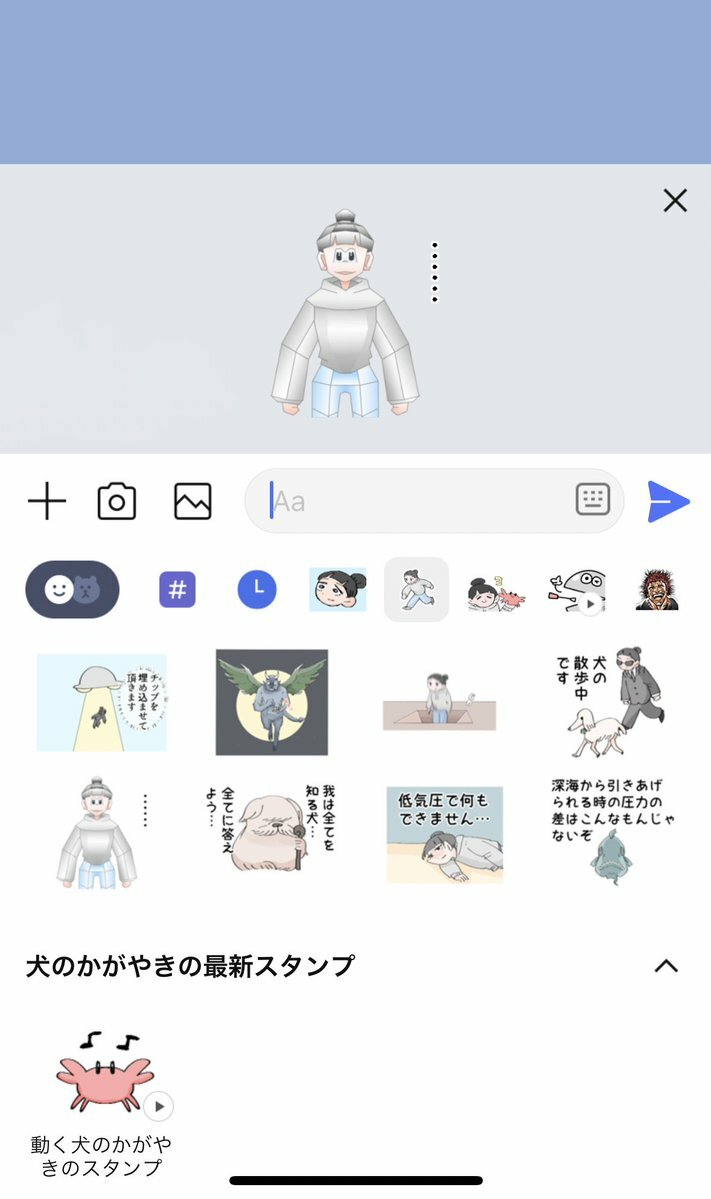Pick the winged wolf sticker
This screenshot has height=1199, width=711.
(x=272, y=702)
